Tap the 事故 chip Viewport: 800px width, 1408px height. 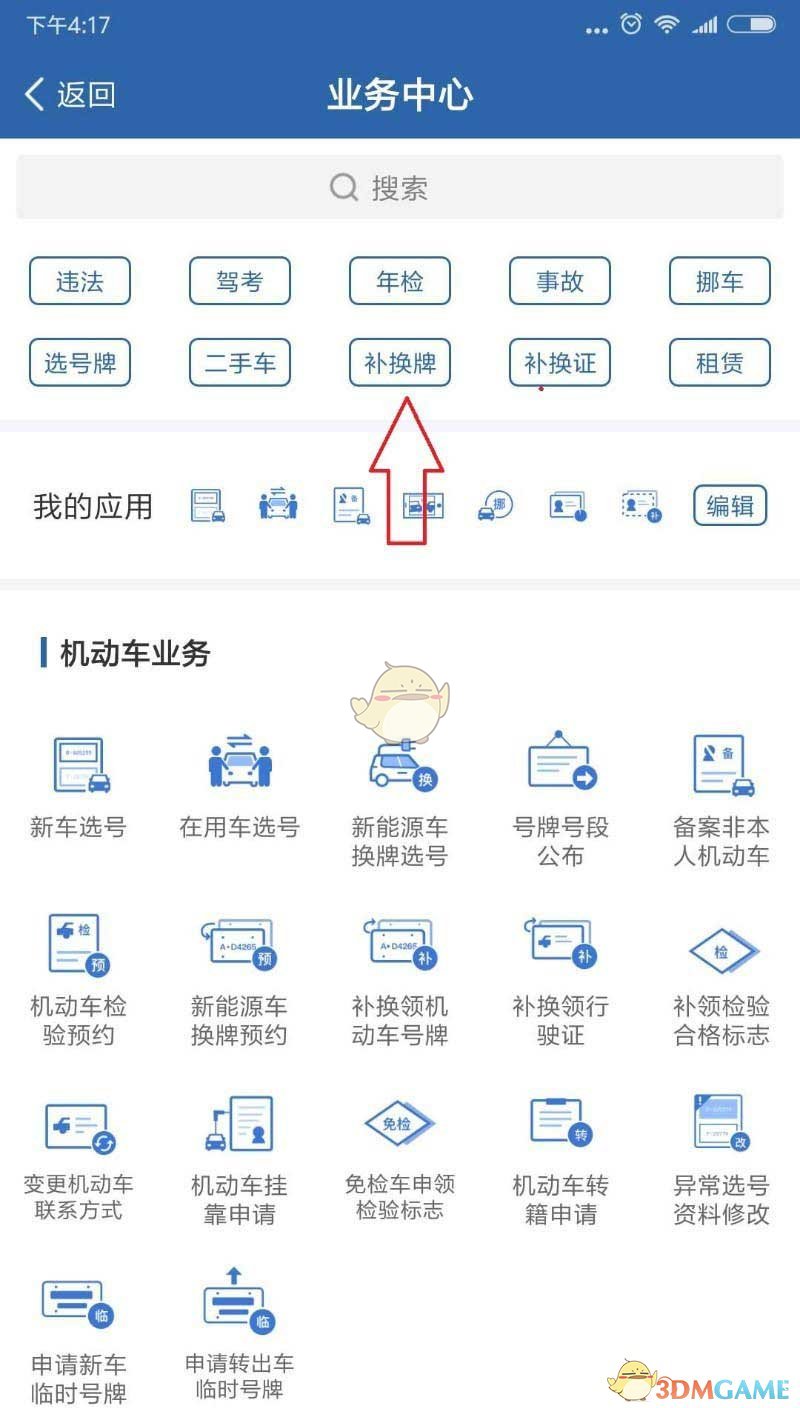pyautogui.click(x=560, y=281)
